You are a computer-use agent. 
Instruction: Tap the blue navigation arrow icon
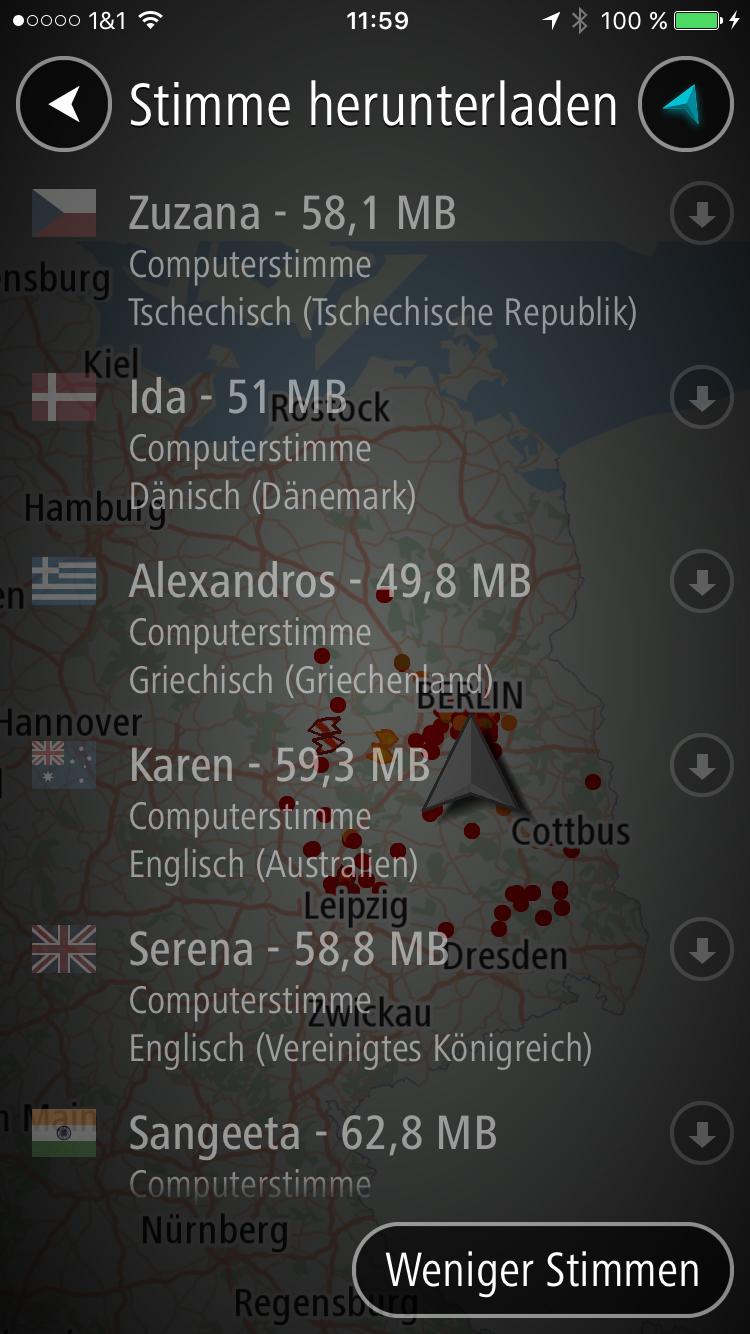tap(686, 105)
